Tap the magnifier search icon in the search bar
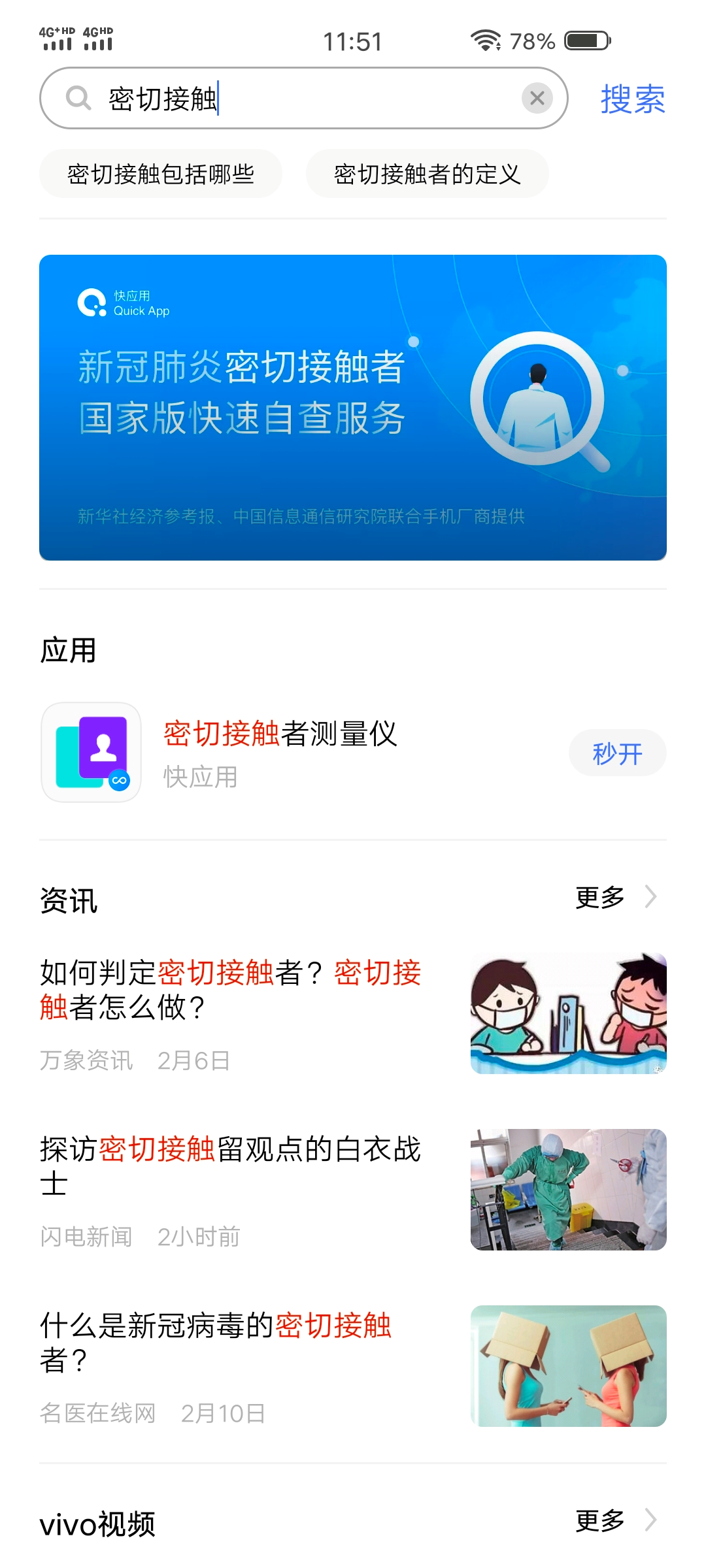 click(78, 98)
